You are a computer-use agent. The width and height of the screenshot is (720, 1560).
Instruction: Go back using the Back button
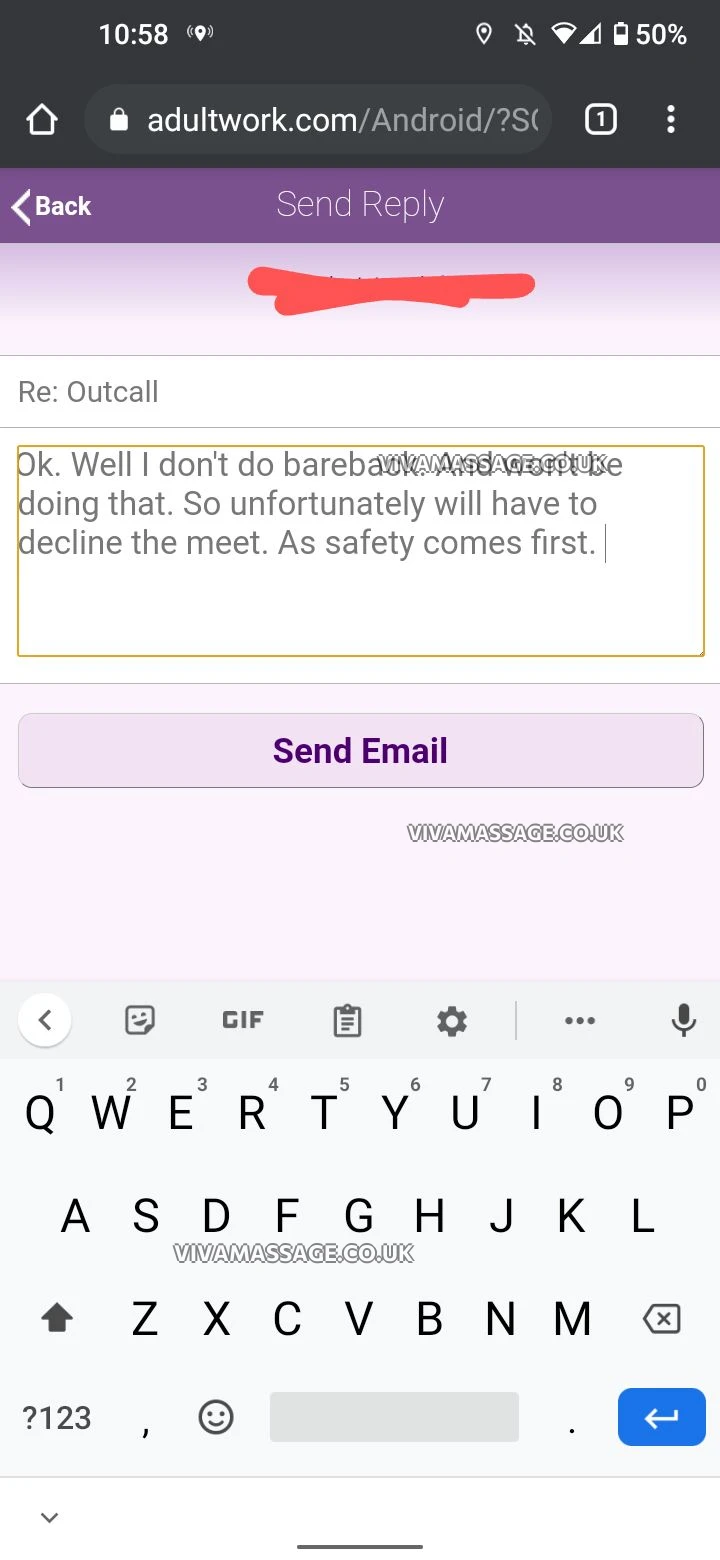(52, 206)
